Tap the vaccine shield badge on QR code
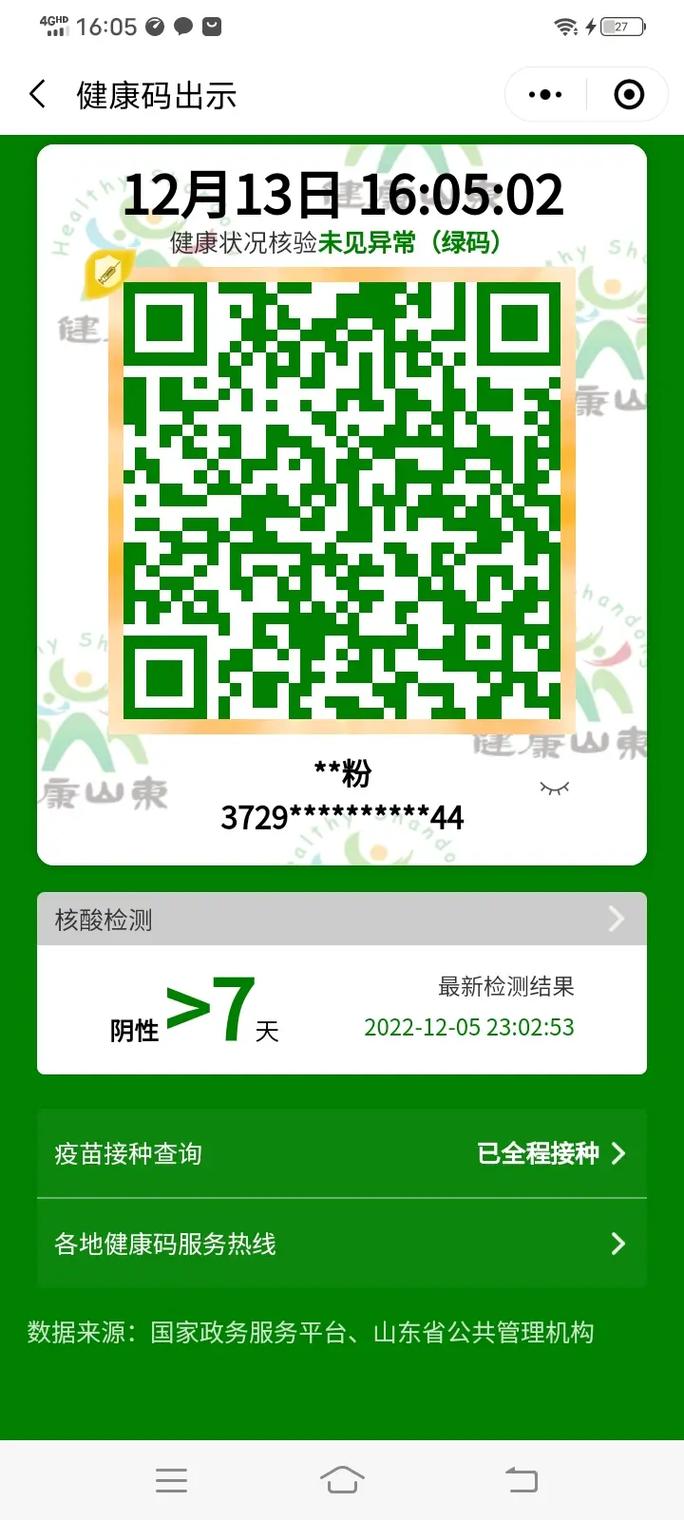 tap(108, 271)
